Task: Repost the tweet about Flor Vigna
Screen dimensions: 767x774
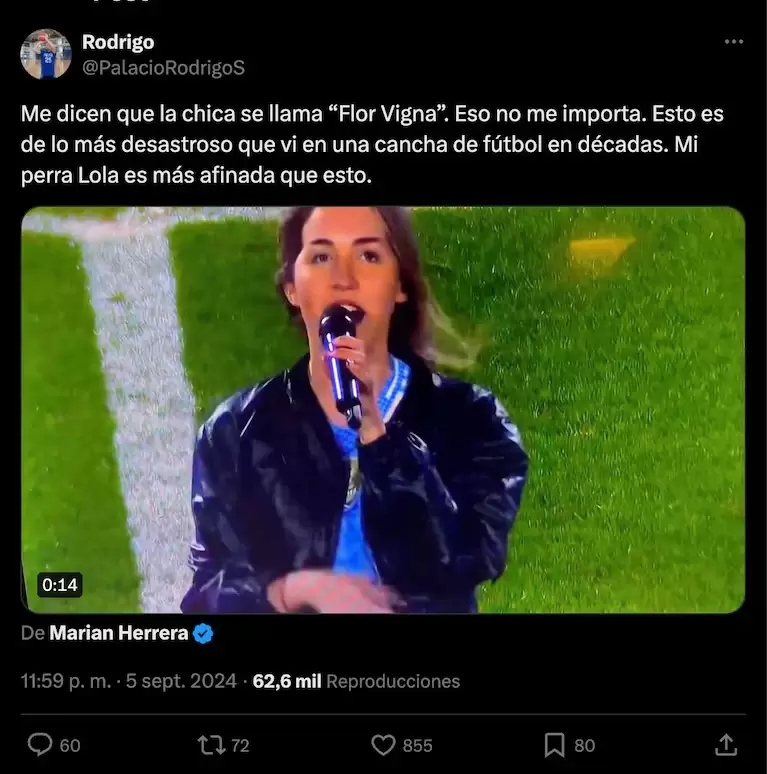Action: click(x=209, y=744)
